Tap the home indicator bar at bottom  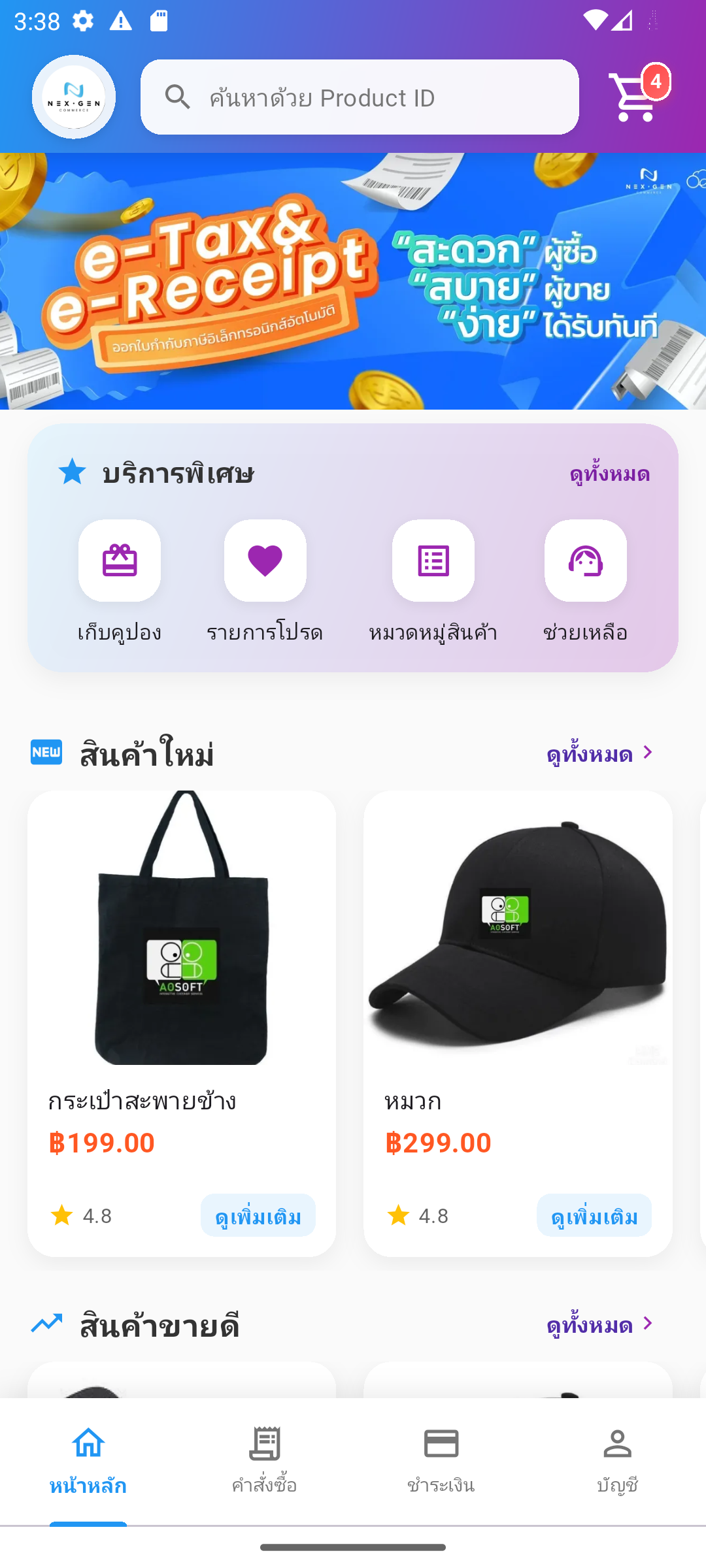pos(353,1546)
